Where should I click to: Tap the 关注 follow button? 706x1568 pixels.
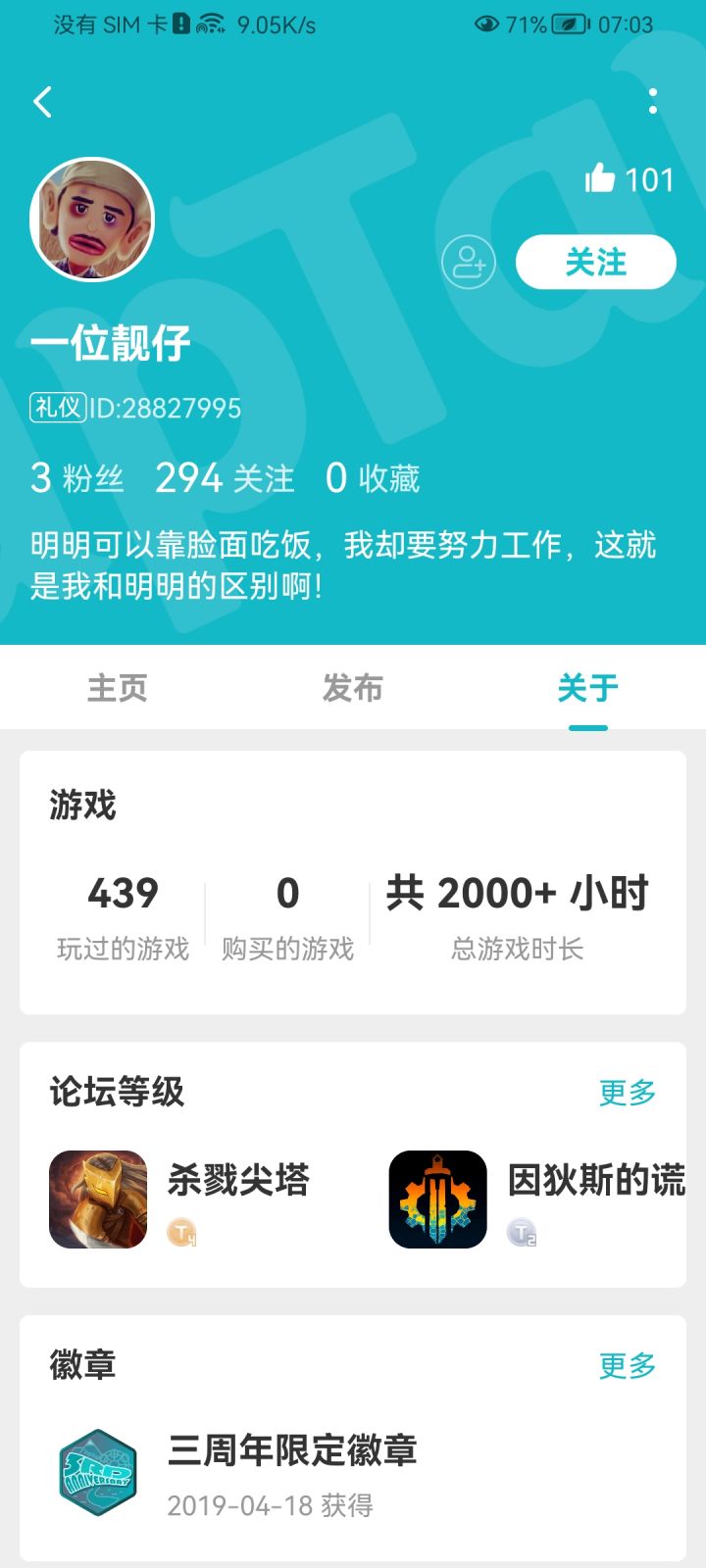coord(595,262)
